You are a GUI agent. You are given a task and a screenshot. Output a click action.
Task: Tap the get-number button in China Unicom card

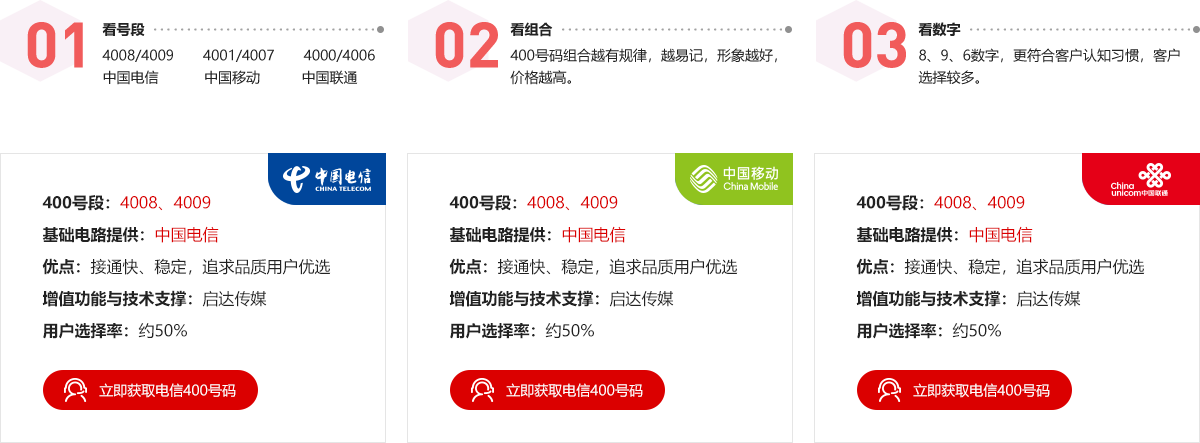(x=964, y=390)
